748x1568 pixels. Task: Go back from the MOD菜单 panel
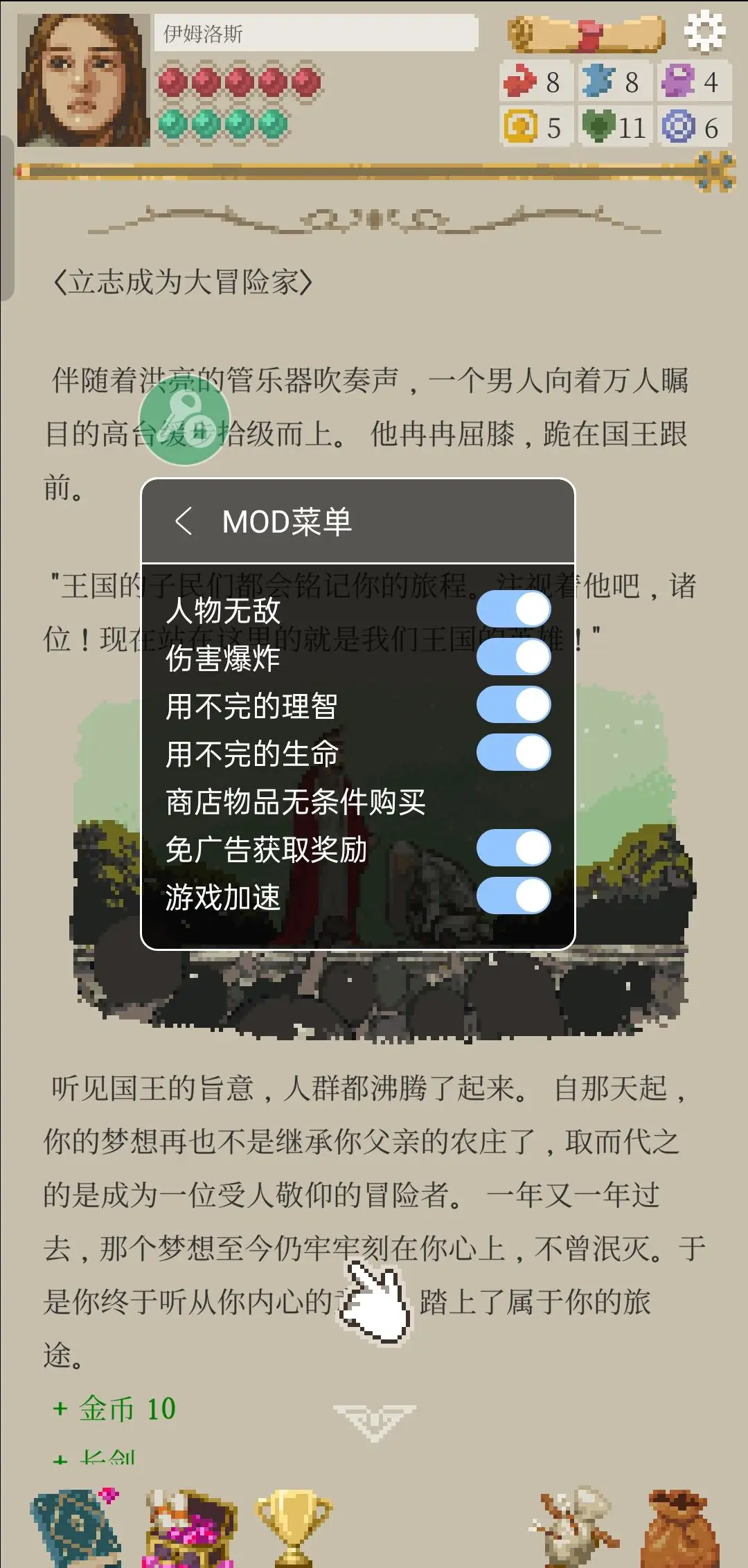pyautogui.click(x=184, y=522)
